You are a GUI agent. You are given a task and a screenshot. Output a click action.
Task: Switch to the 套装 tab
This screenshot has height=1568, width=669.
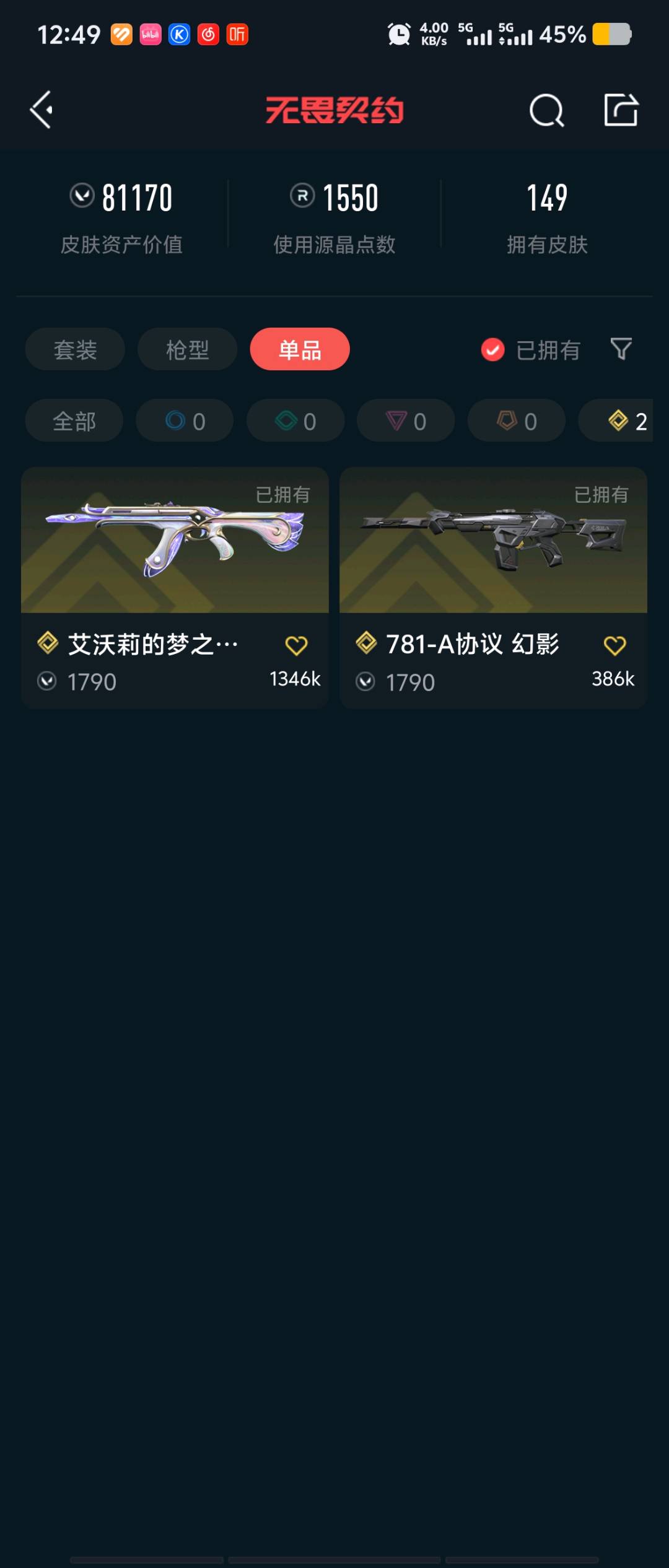(75, 349)
